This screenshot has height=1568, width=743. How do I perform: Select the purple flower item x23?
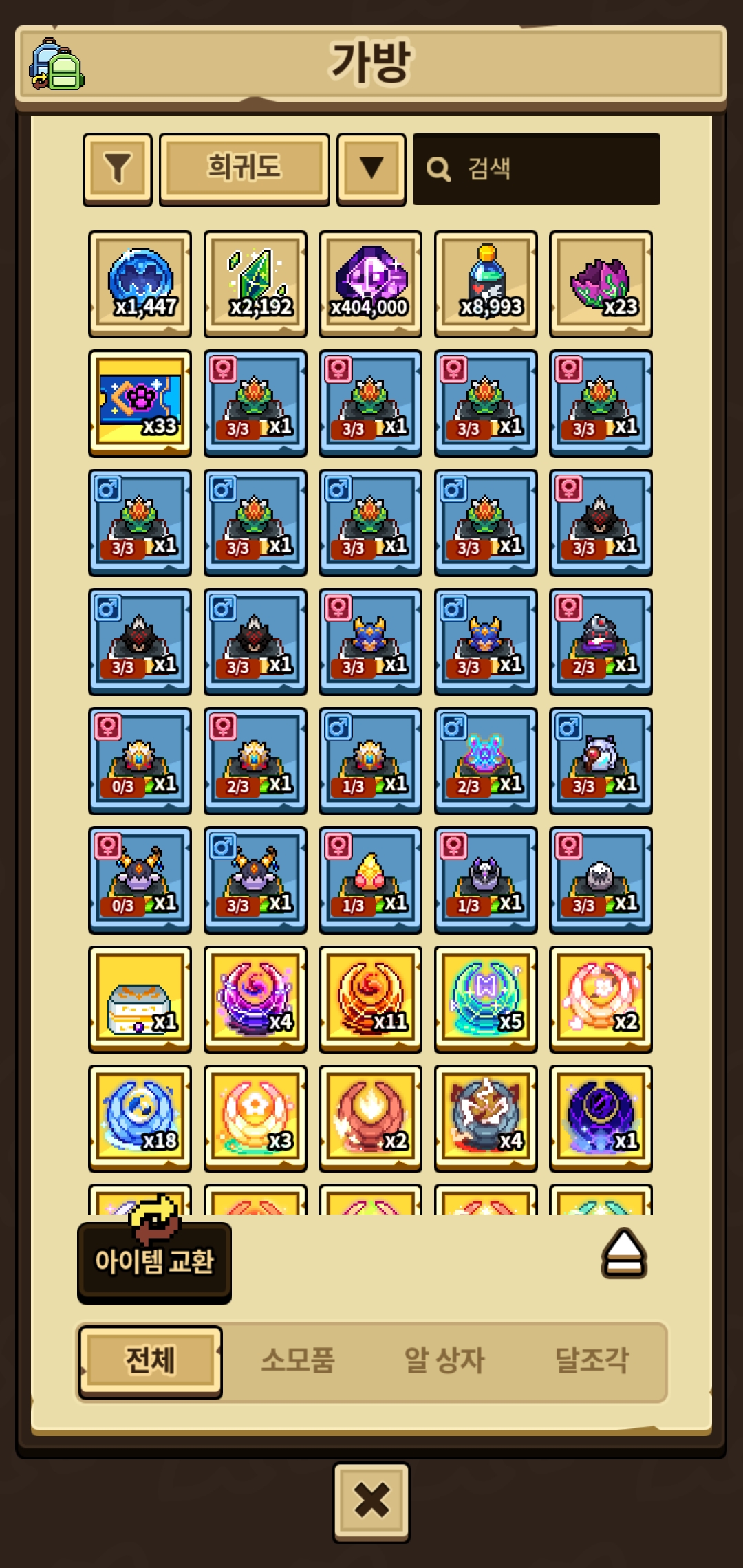(x=601, y=283)
